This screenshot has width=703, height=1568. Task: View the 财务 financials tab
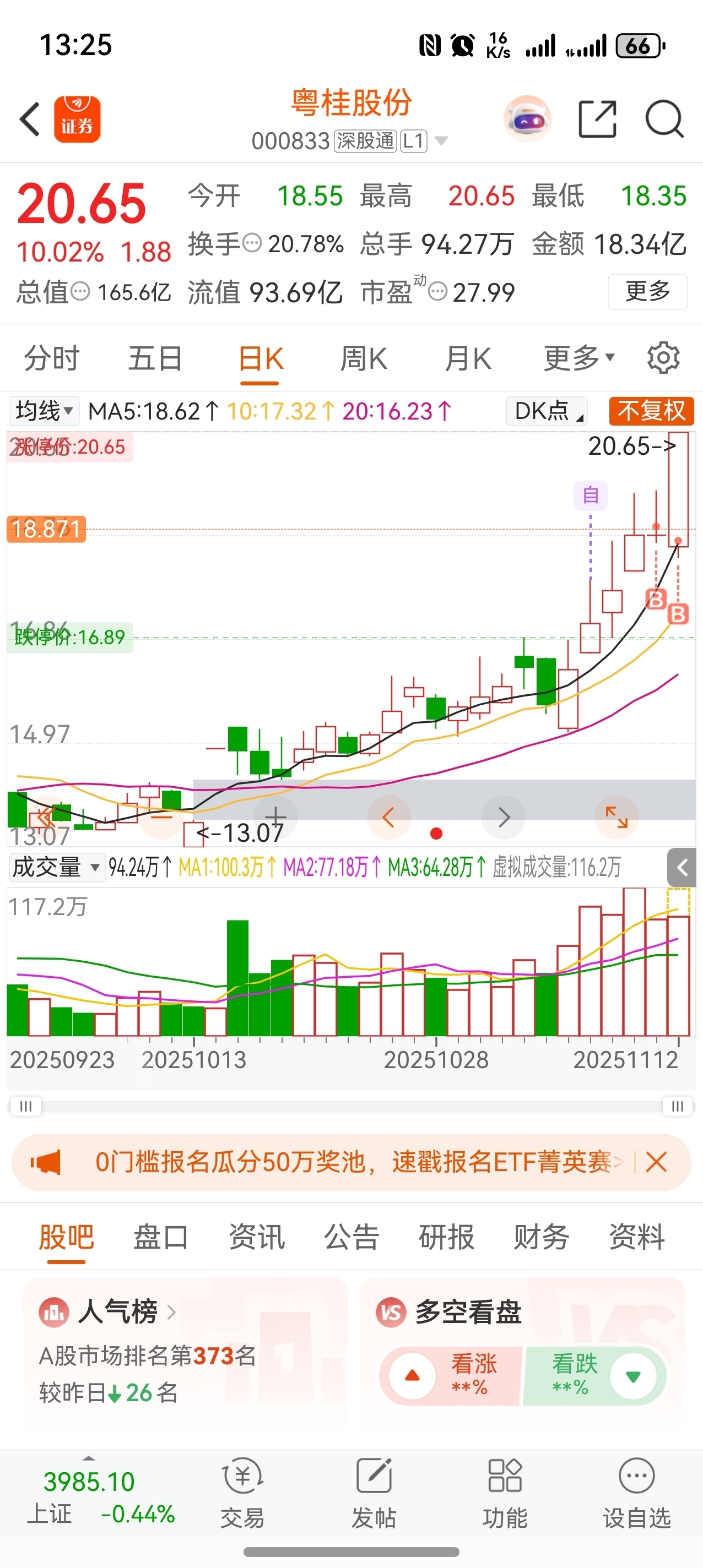click(x=542, y=1238)
